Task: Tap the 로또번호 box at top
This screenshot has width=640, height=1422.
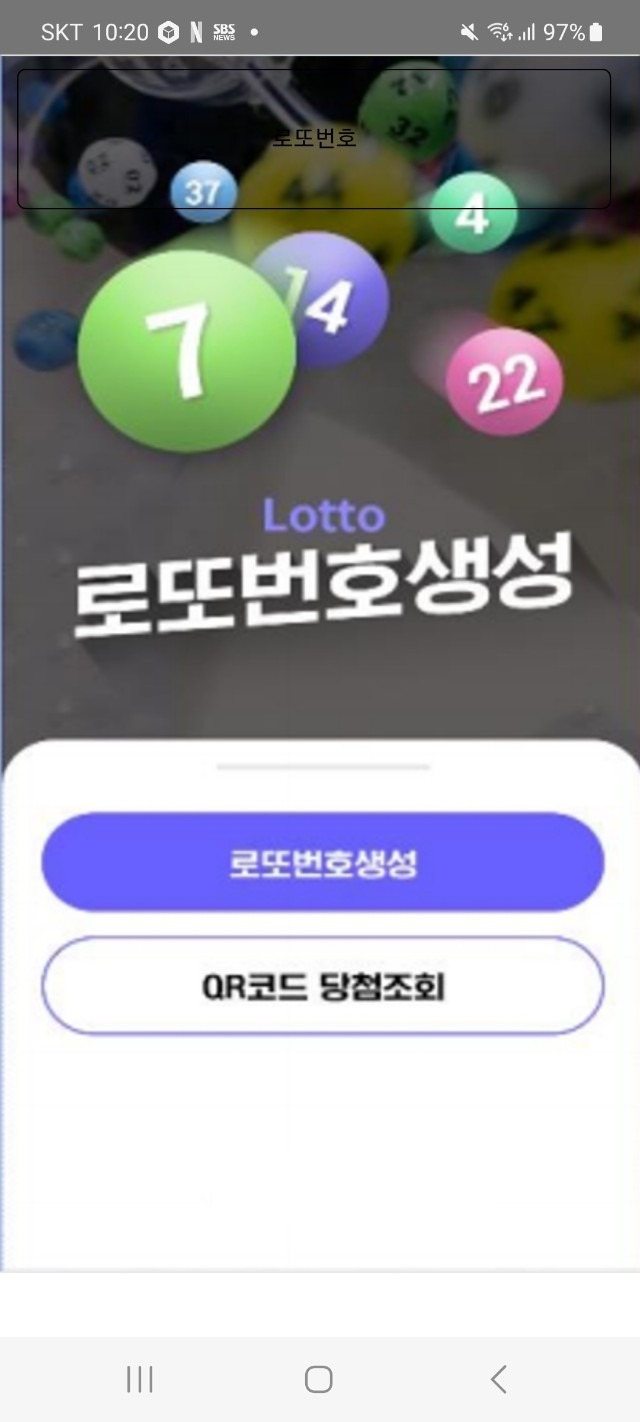Action: pos(314,139)
